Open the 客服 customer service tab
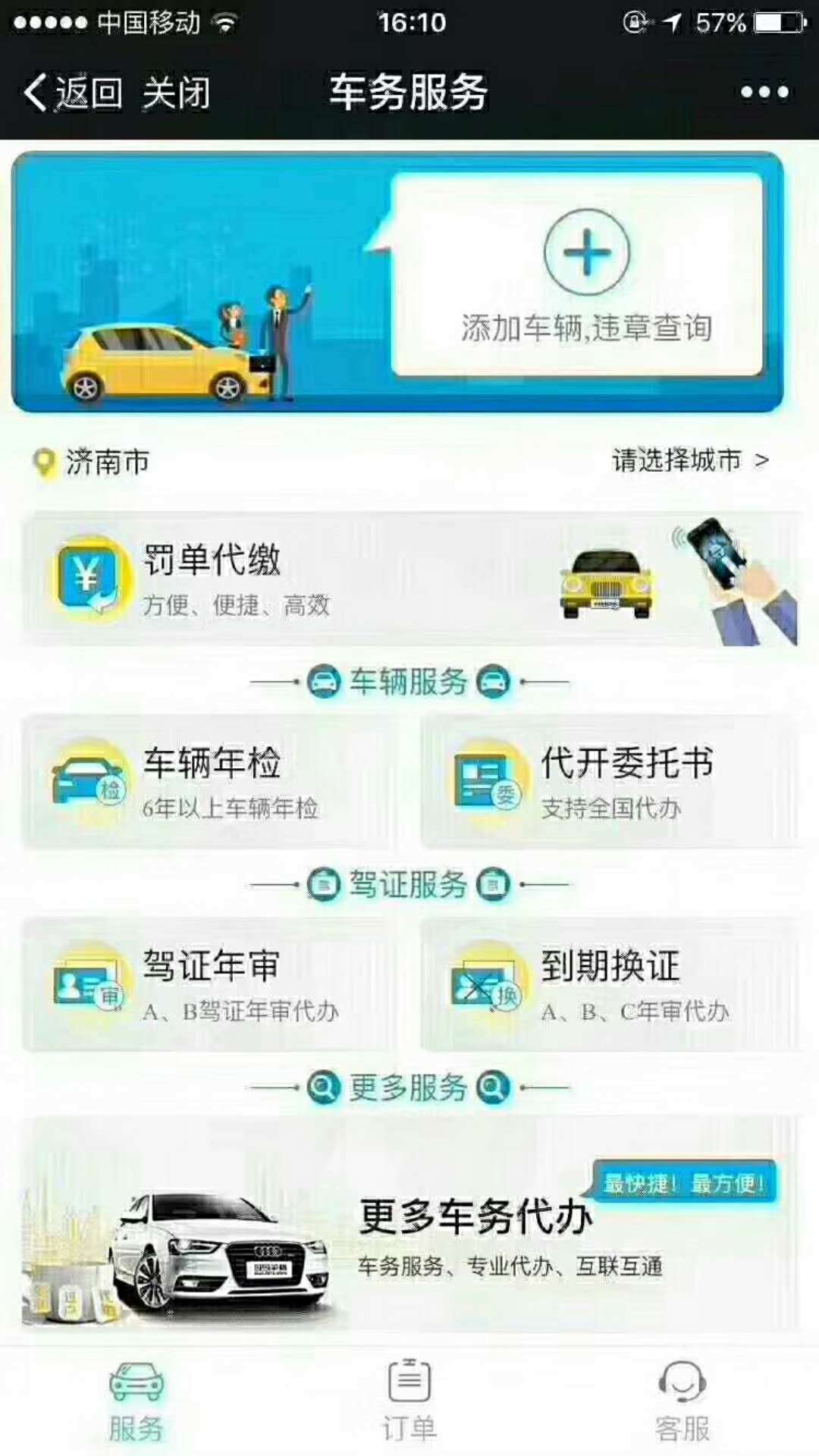The height and width of the screenshot is (1456, 819). pos(682,1401)
